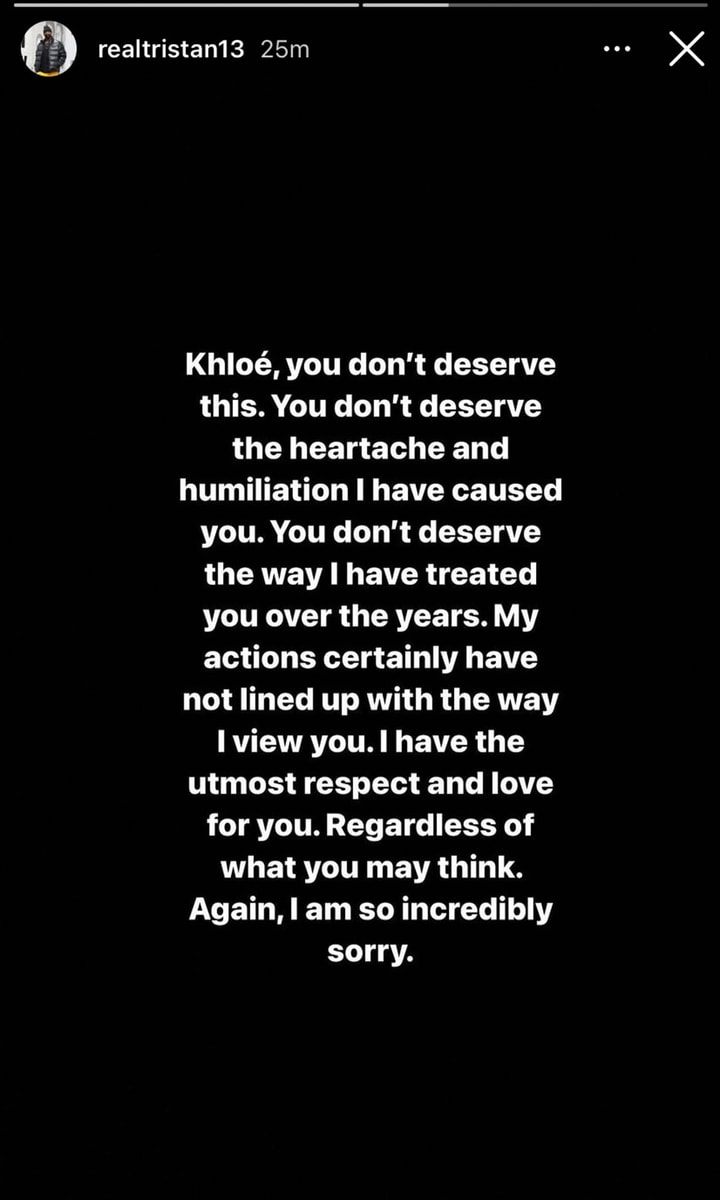720x1200 pixels.
Task: Open the three-dot story options menu
Action: pyautogui.click(x=618, y=49)
